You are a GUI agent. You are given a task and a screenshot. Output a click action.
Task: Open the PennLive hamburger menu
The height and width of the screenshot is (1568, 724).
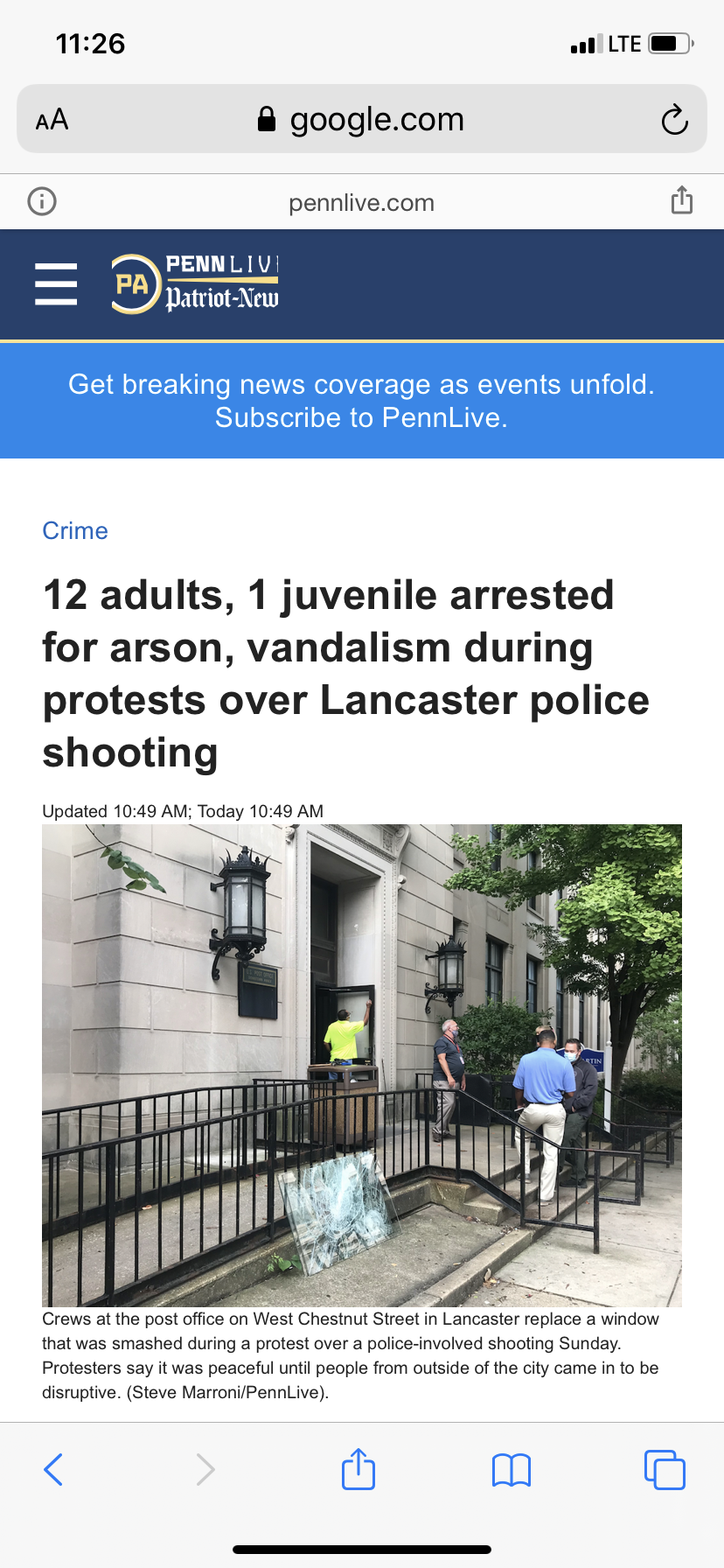[x=56, y=284]
